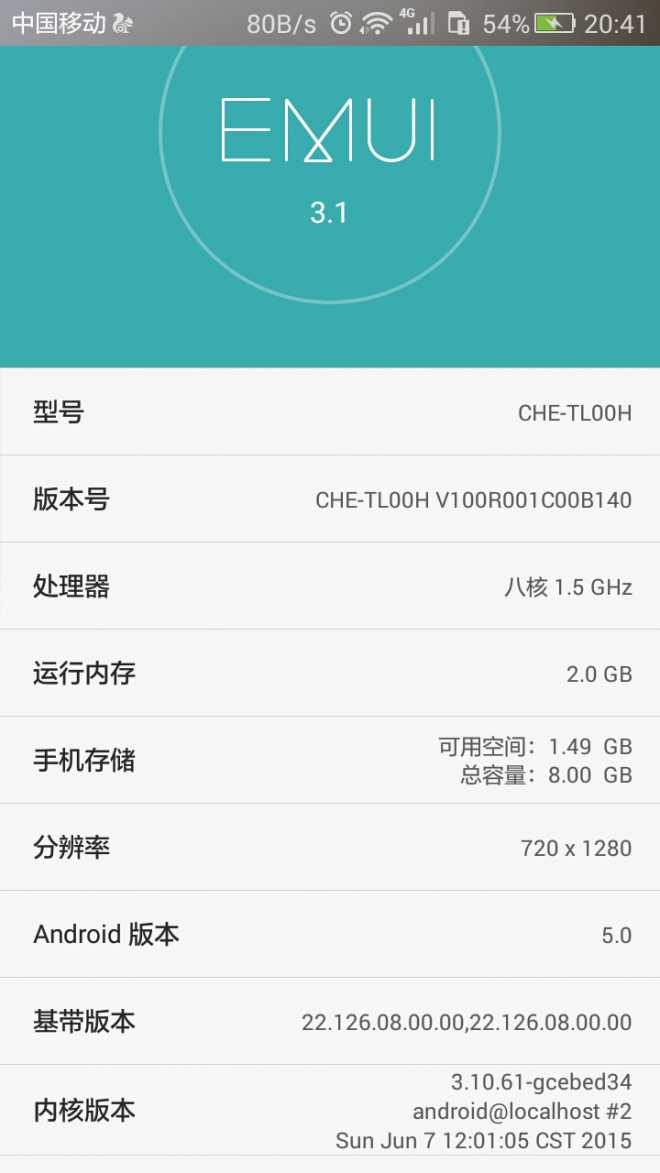This screenshot has height=1173, width=660.
Task: Tap the 处理器 processor row
Action: click(x=330, y=586)
